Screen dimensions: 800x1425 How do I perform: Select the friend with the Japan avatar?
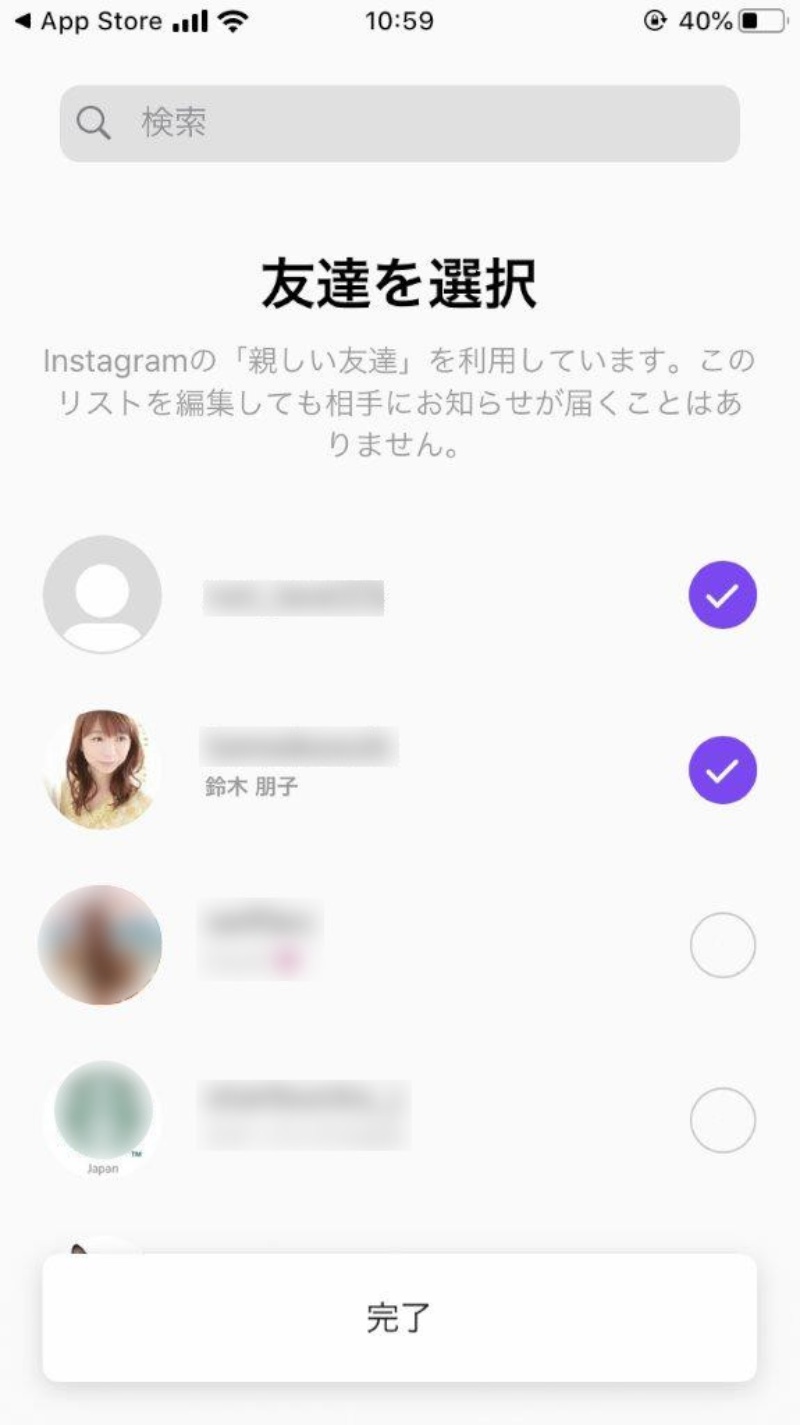722,1120
